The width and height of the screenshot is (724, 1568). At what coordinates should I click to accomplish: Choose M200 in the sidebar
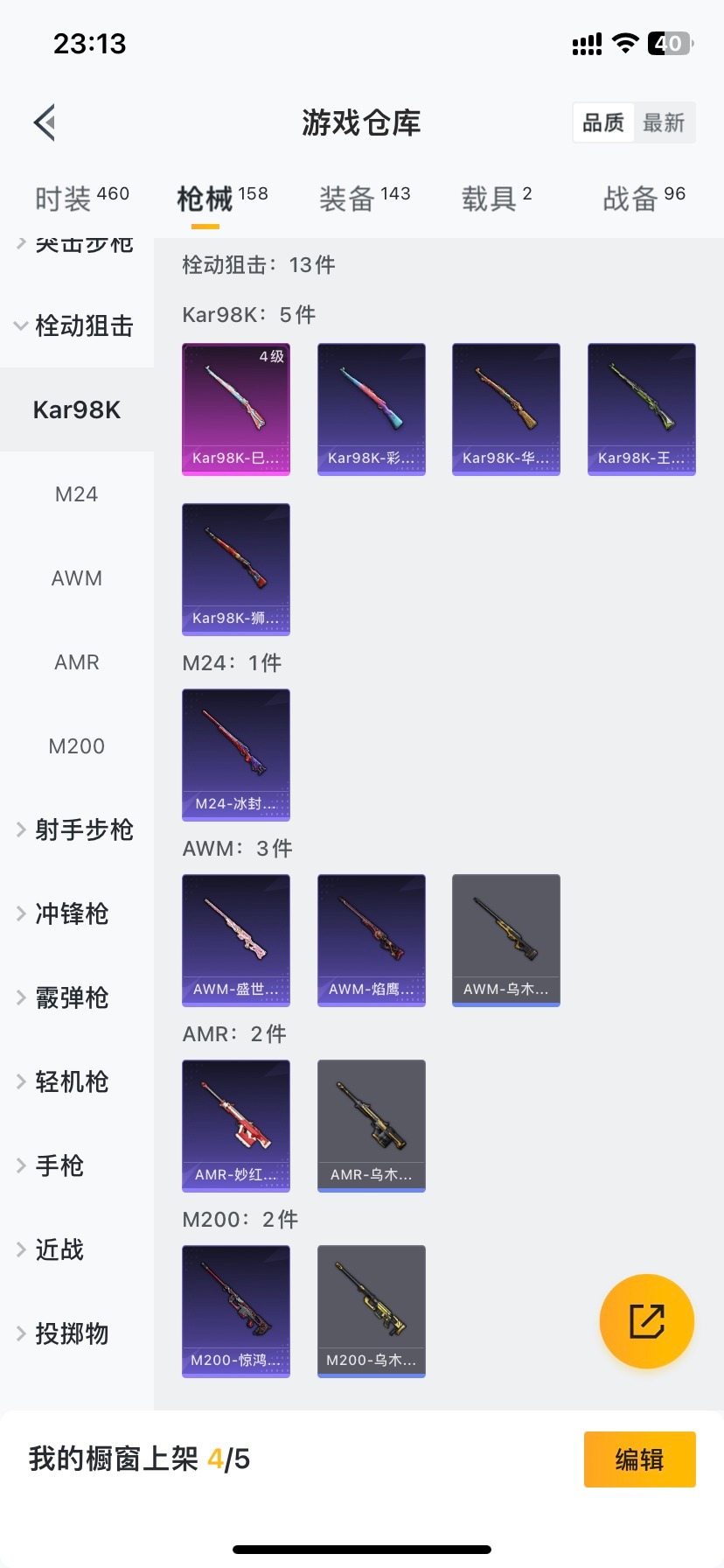pyautogui.click(x=76, y=746)
